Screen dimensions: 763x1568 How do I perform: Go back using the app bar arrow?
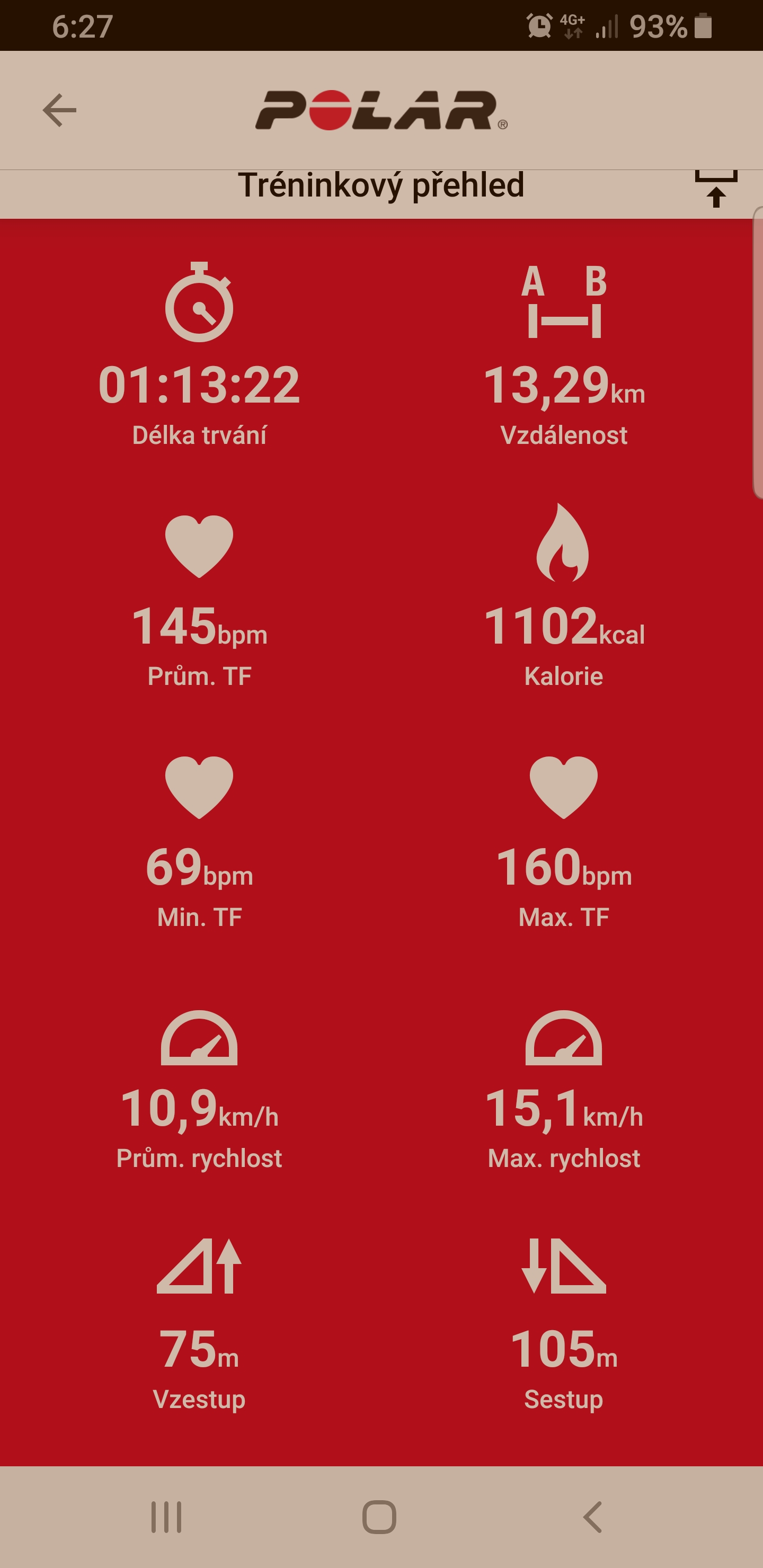pos(60,110)
